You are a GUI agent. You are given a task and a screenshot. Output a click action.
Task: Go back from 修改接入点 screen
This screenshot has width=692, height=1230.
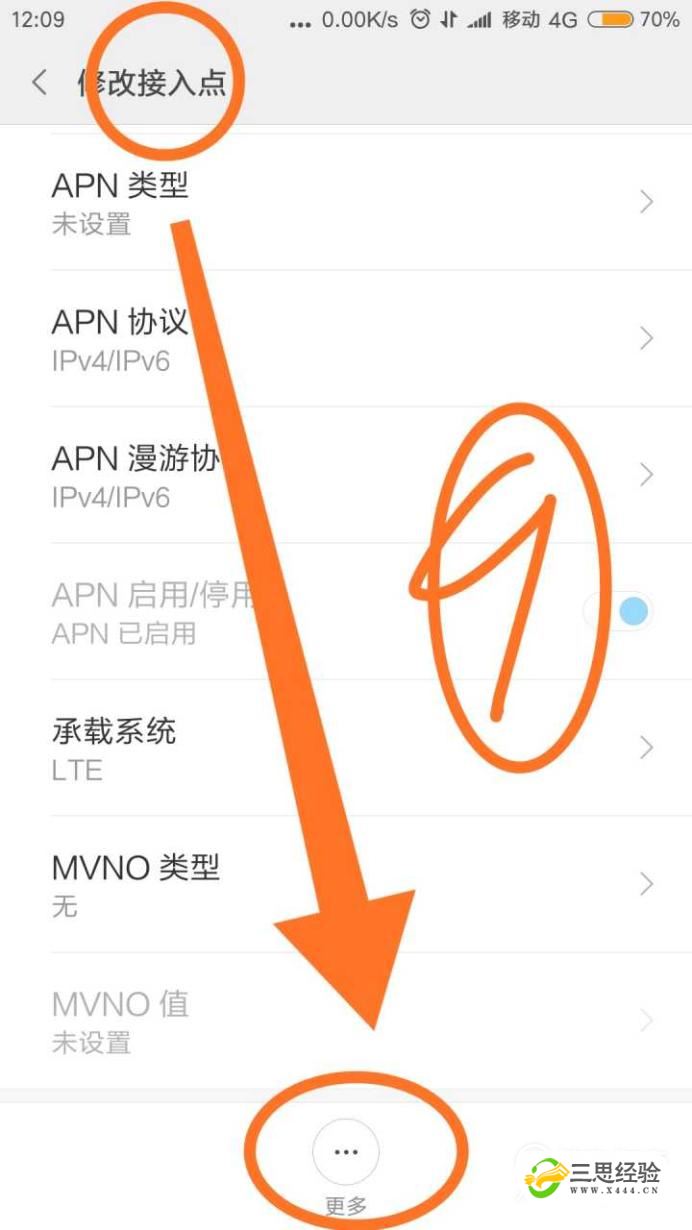[39, 82]
